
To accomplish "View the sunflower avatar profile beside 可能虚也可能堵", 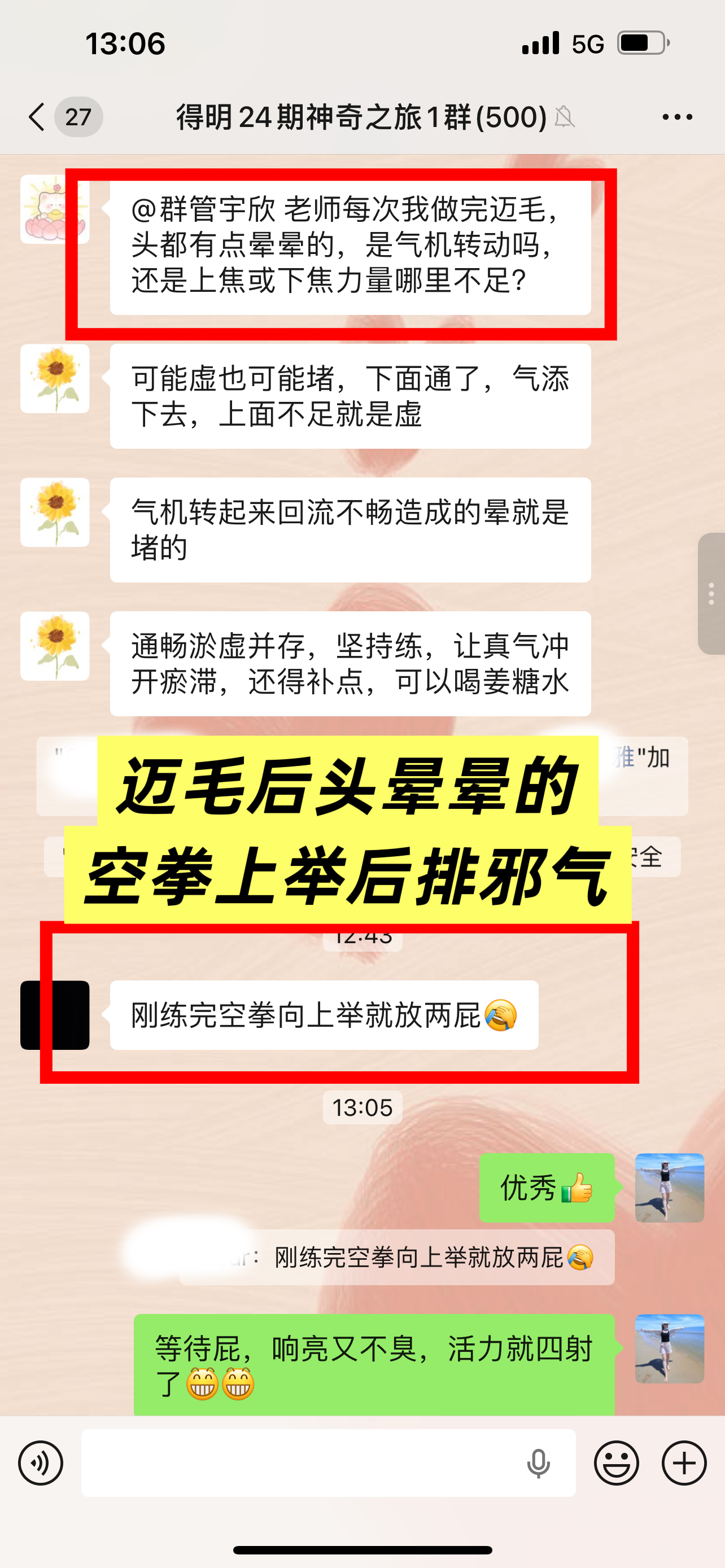I will pyautogui.click(x=55, y=379).
